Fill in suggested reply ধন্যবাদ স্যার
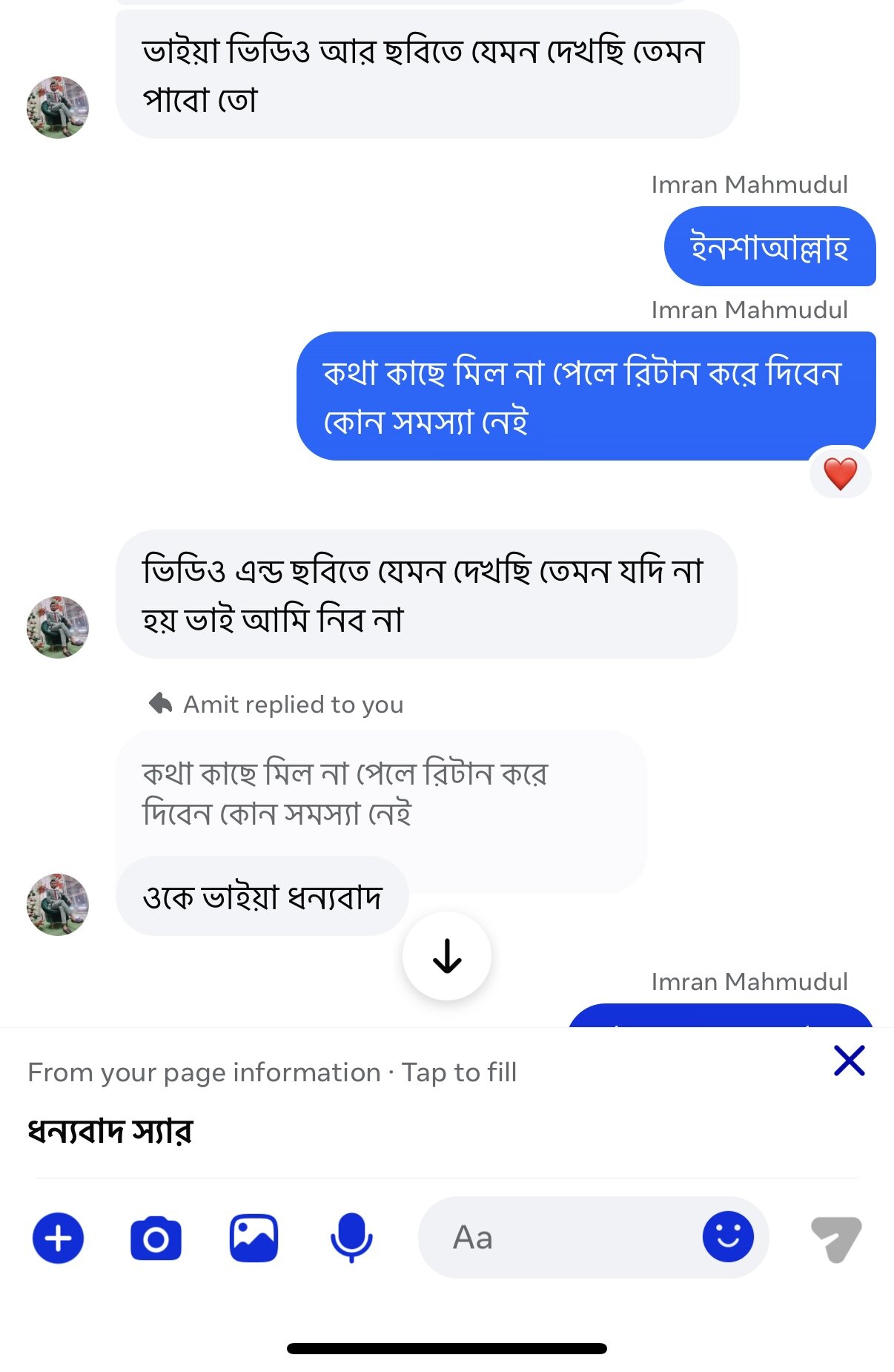Viewport: 894px width, 1372px height. pos(110,1132)
